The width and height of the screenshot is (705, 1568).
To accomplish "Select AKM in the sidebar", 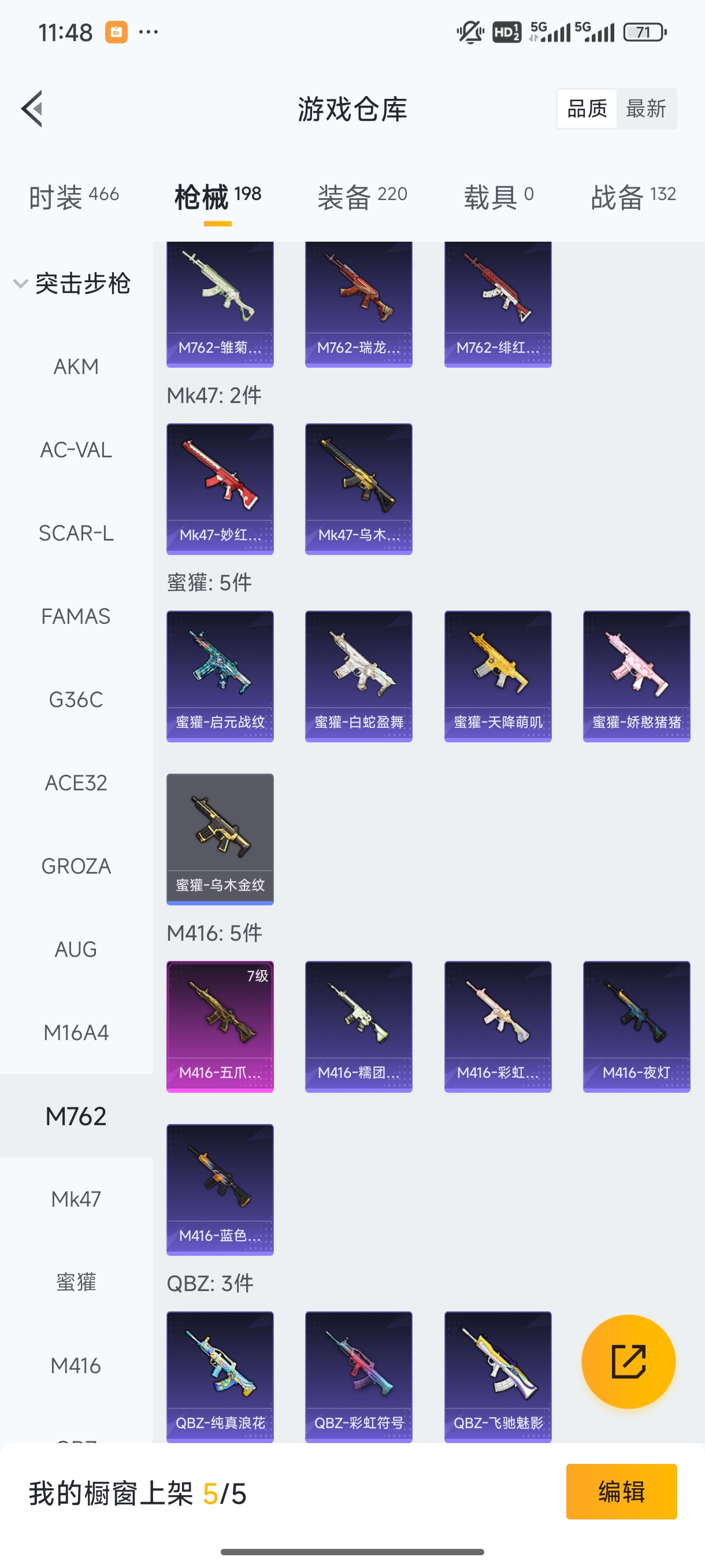I will point(76,367).
